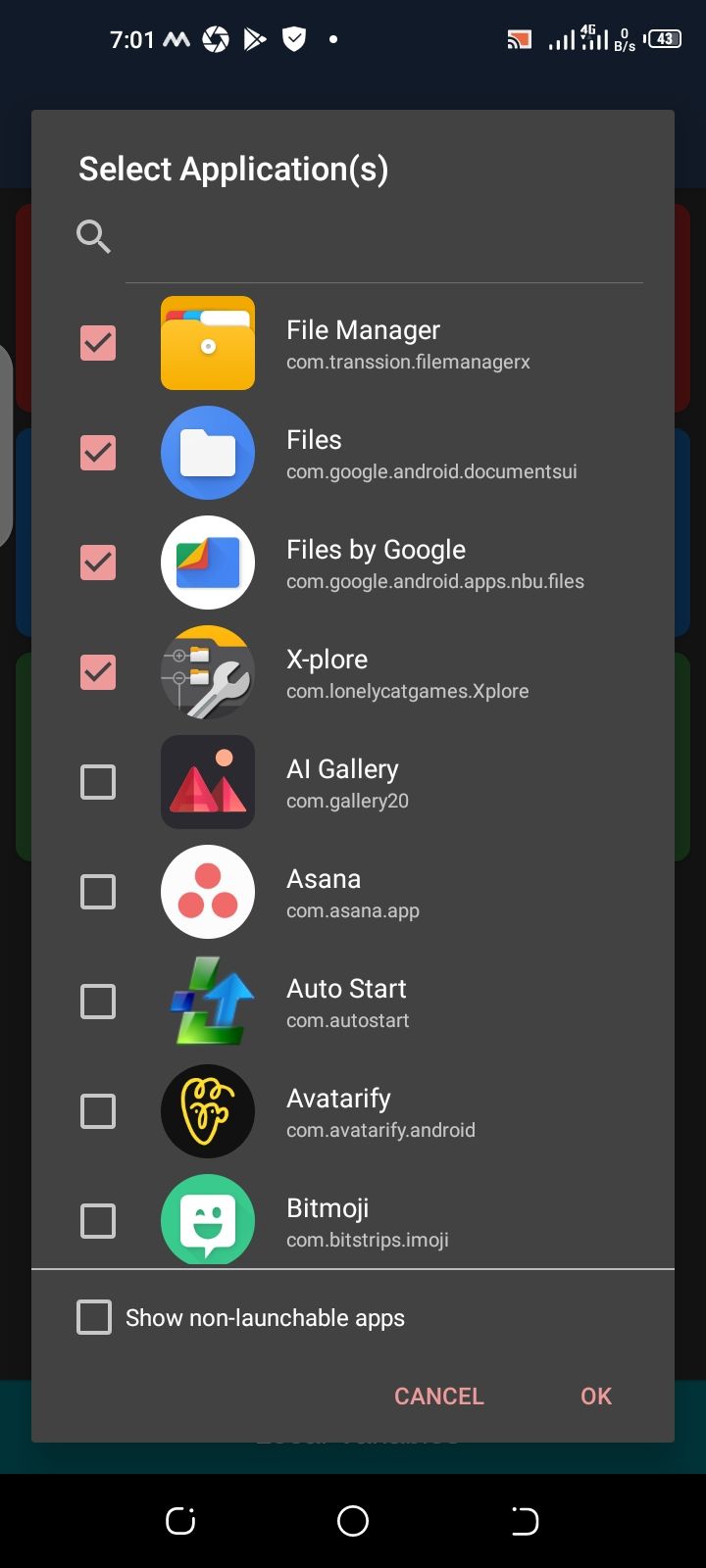Image resolution: width=706 pixels, height=1568 pixels.
Task: Uncheck Files by Google
Action: (x=98, y=563)
